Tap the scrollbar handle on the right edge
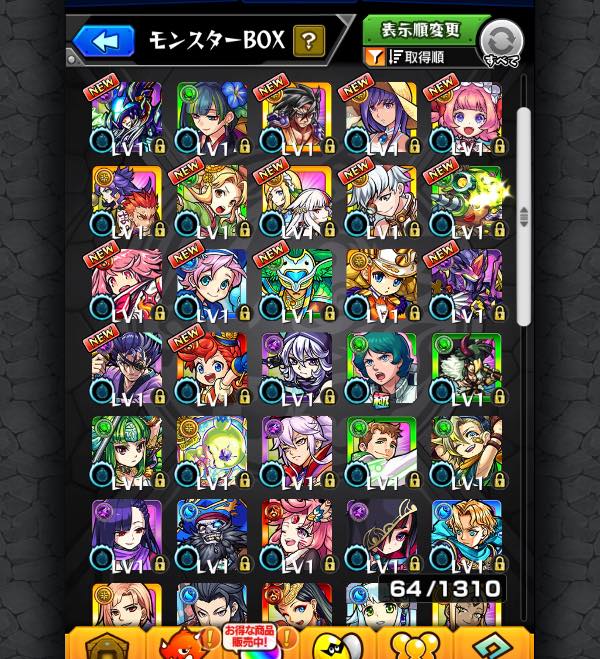This screenshot has height=659, width=600. pyautogui.click(x=524, y=216)
